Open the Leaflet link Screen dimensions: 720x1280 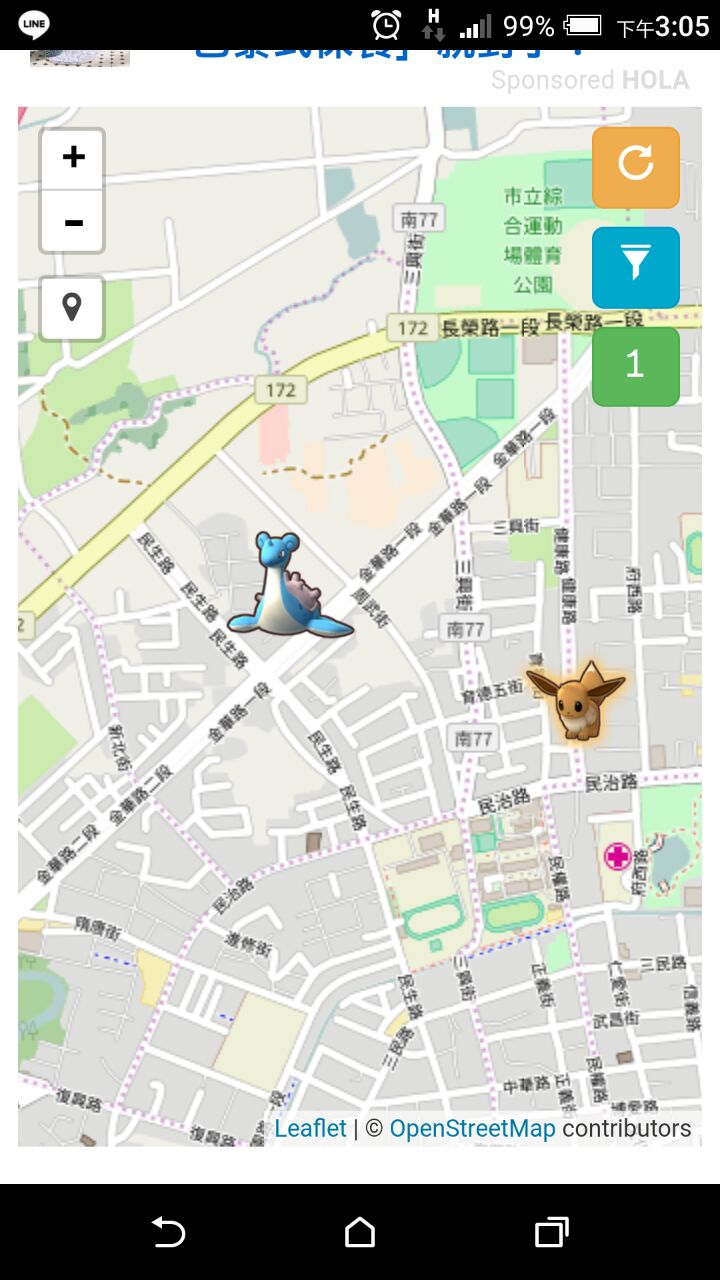tap(310, 1128)
